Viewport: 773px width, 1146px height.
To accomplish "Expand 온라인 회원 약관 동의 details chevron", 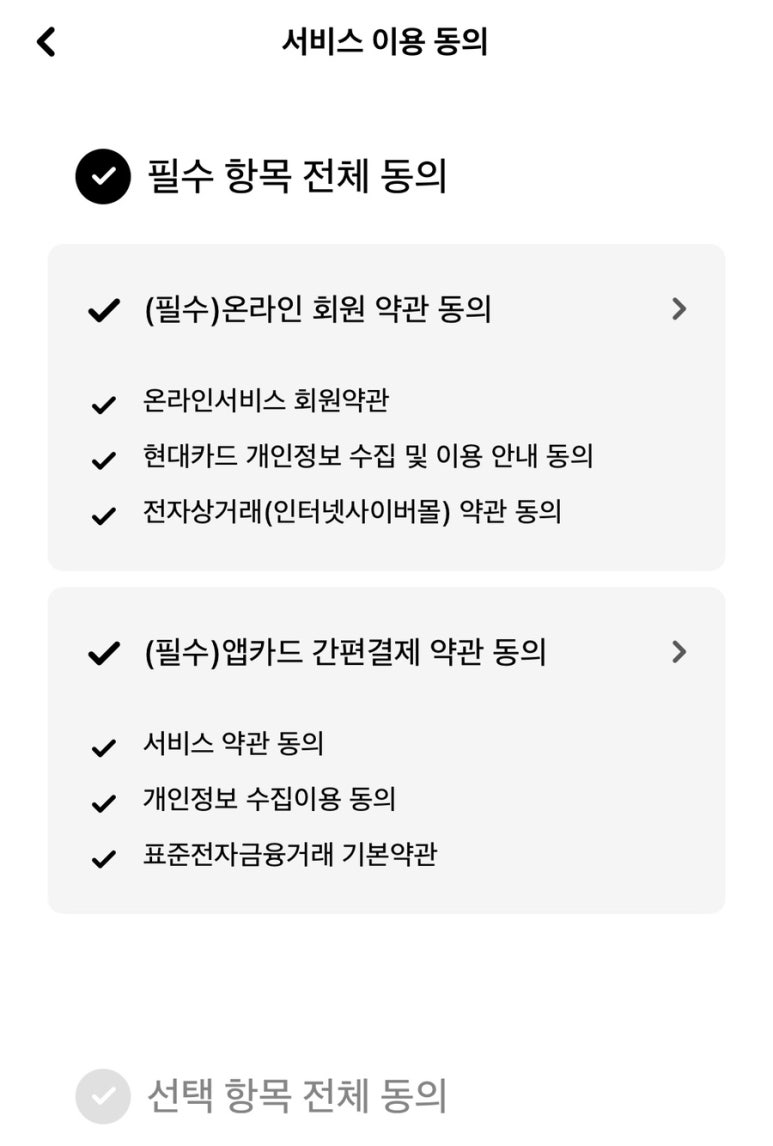I will pos(679,309).
